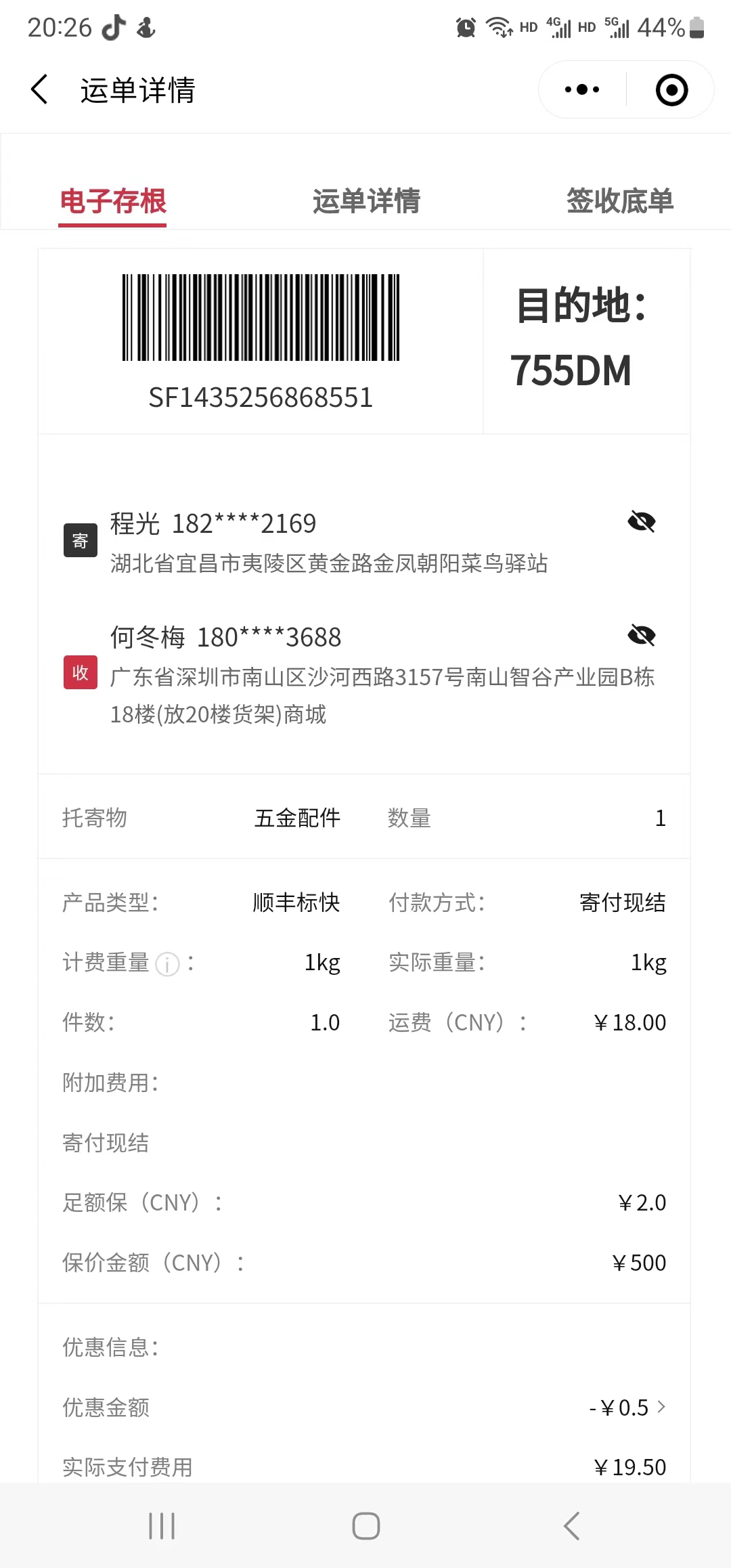This screenshot has width=731, height=1568.
Task: Switch to the 运单详情 tab
Action: point(366,201)
